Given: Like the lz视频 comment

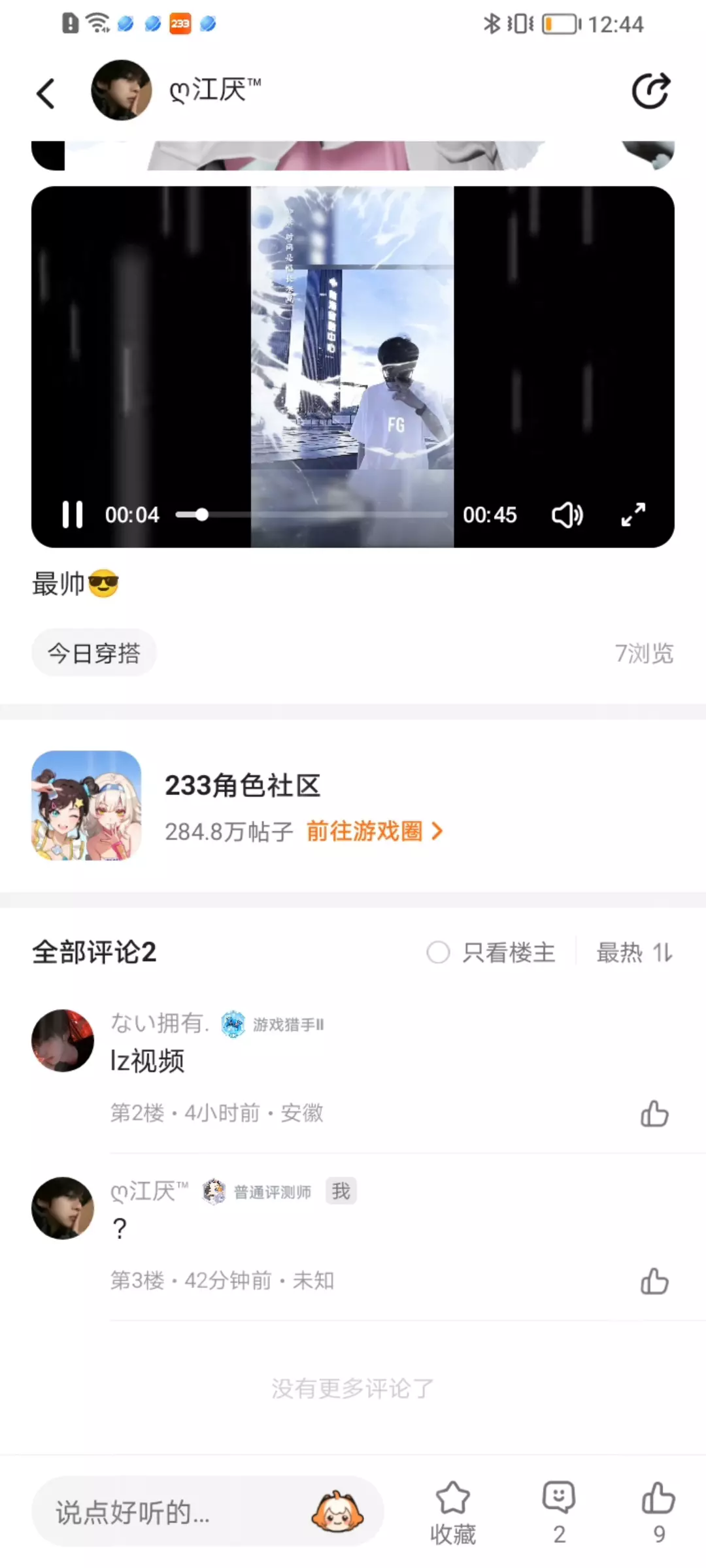Looking at the screenshot, I should tap(654, 1114).
